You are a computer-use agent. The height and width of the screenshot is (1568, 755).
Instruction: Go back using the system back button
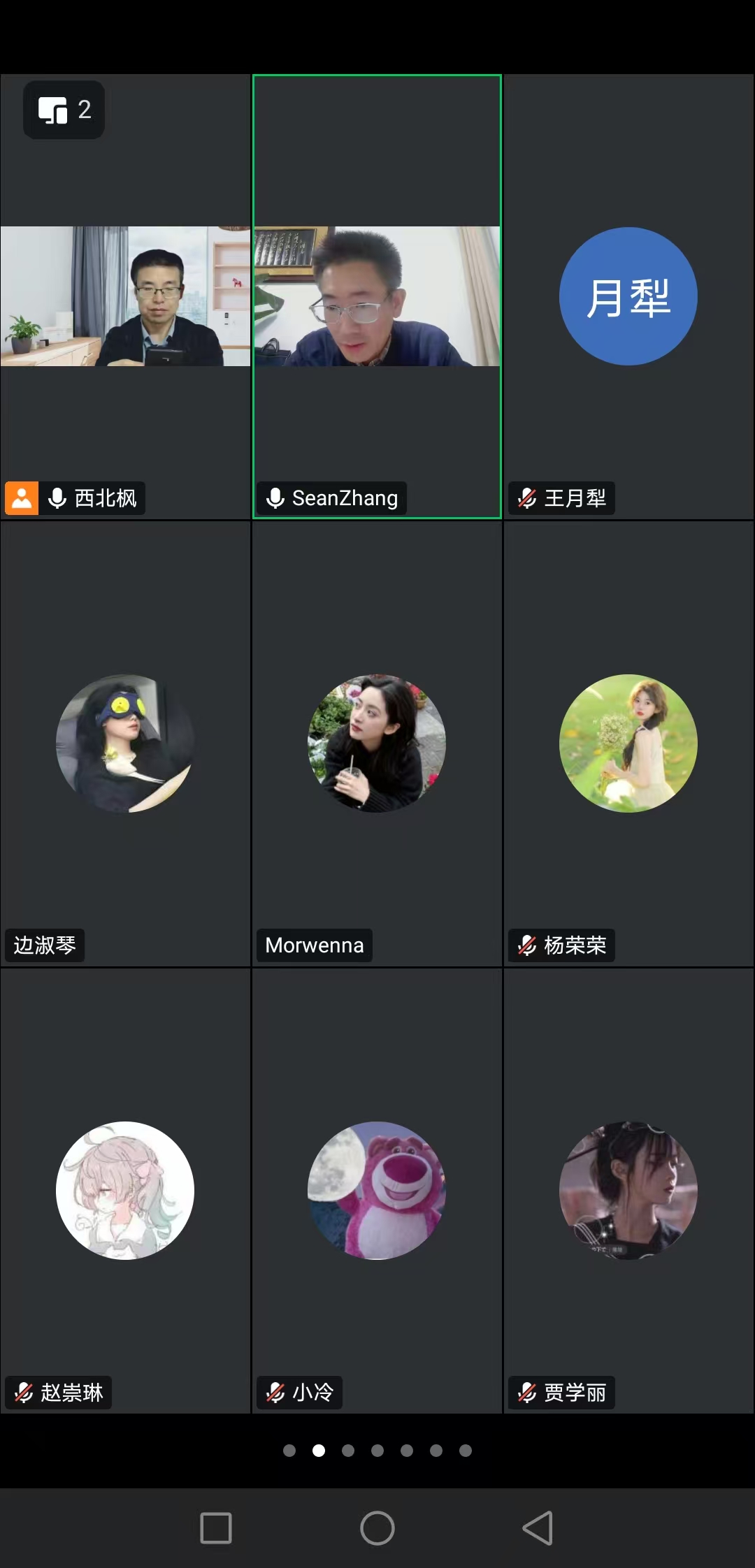click(x=538, y=1528)
